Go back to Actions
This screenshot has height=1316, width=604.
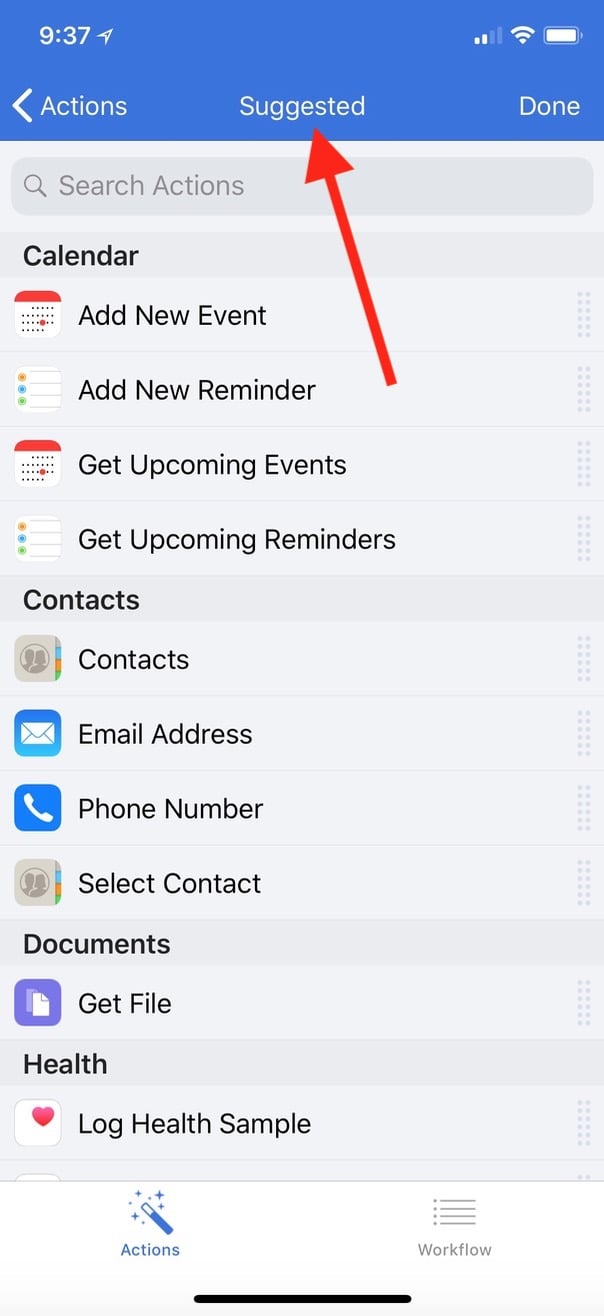(x=70, y=106)
